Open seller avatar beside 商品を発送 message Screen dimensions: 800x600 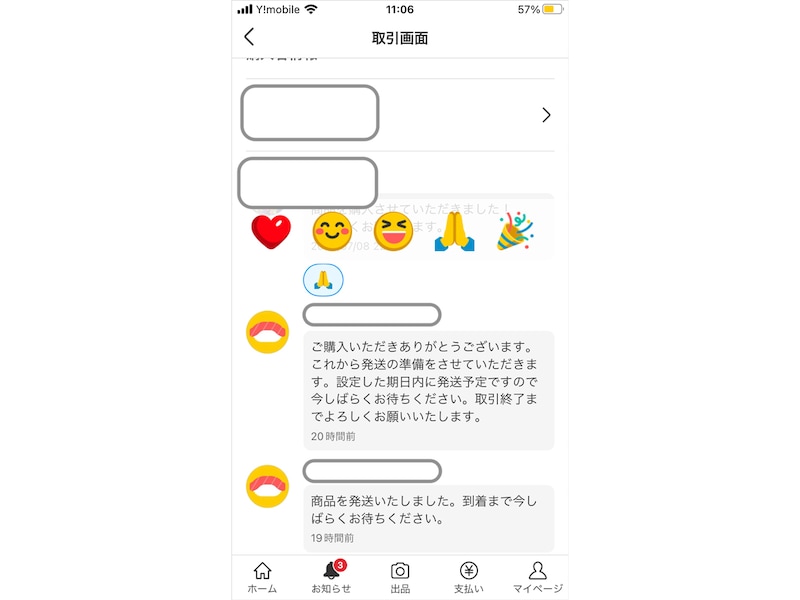tap(268, 486)
